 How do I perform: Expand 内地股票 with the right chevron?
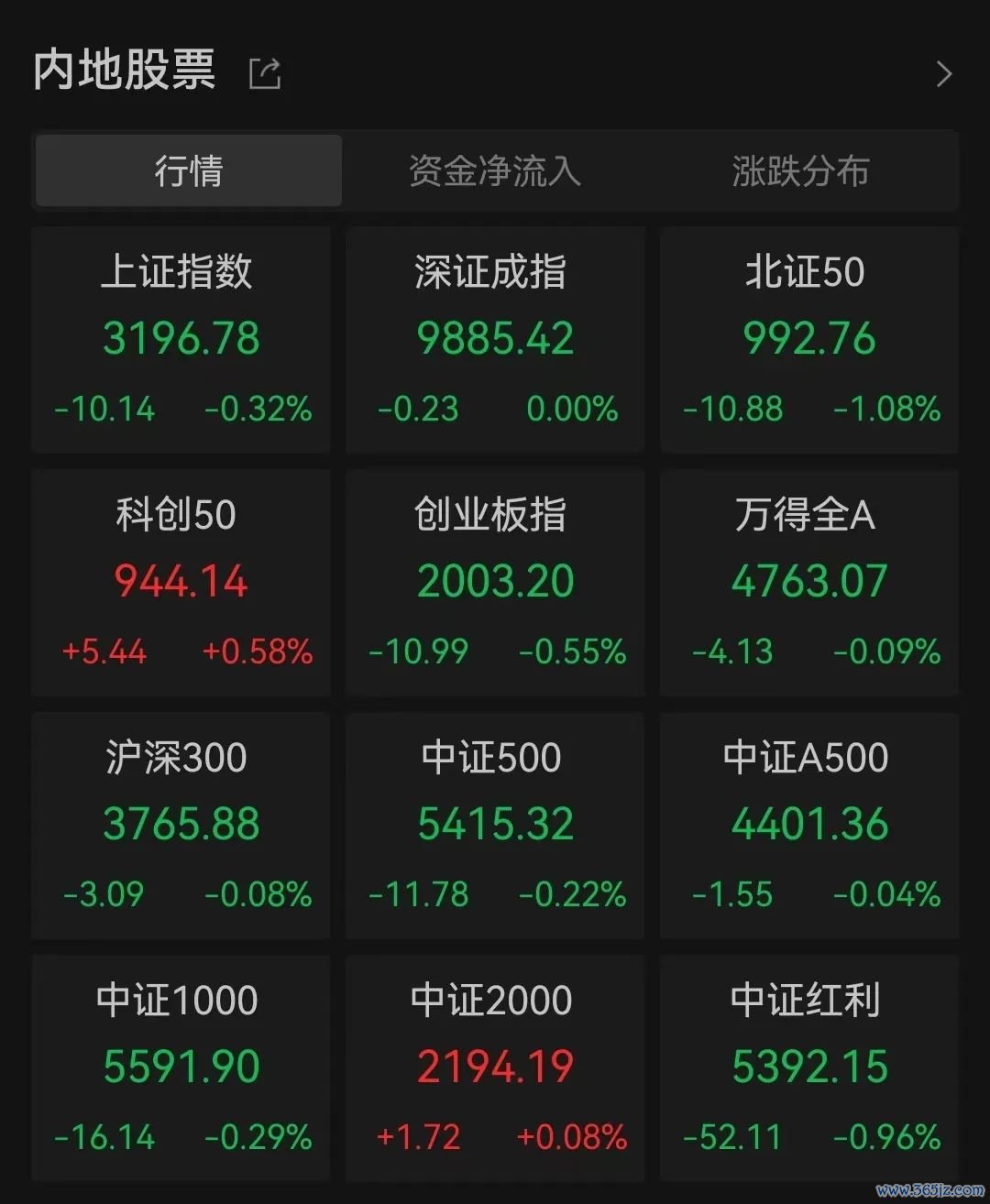[944, 74]
